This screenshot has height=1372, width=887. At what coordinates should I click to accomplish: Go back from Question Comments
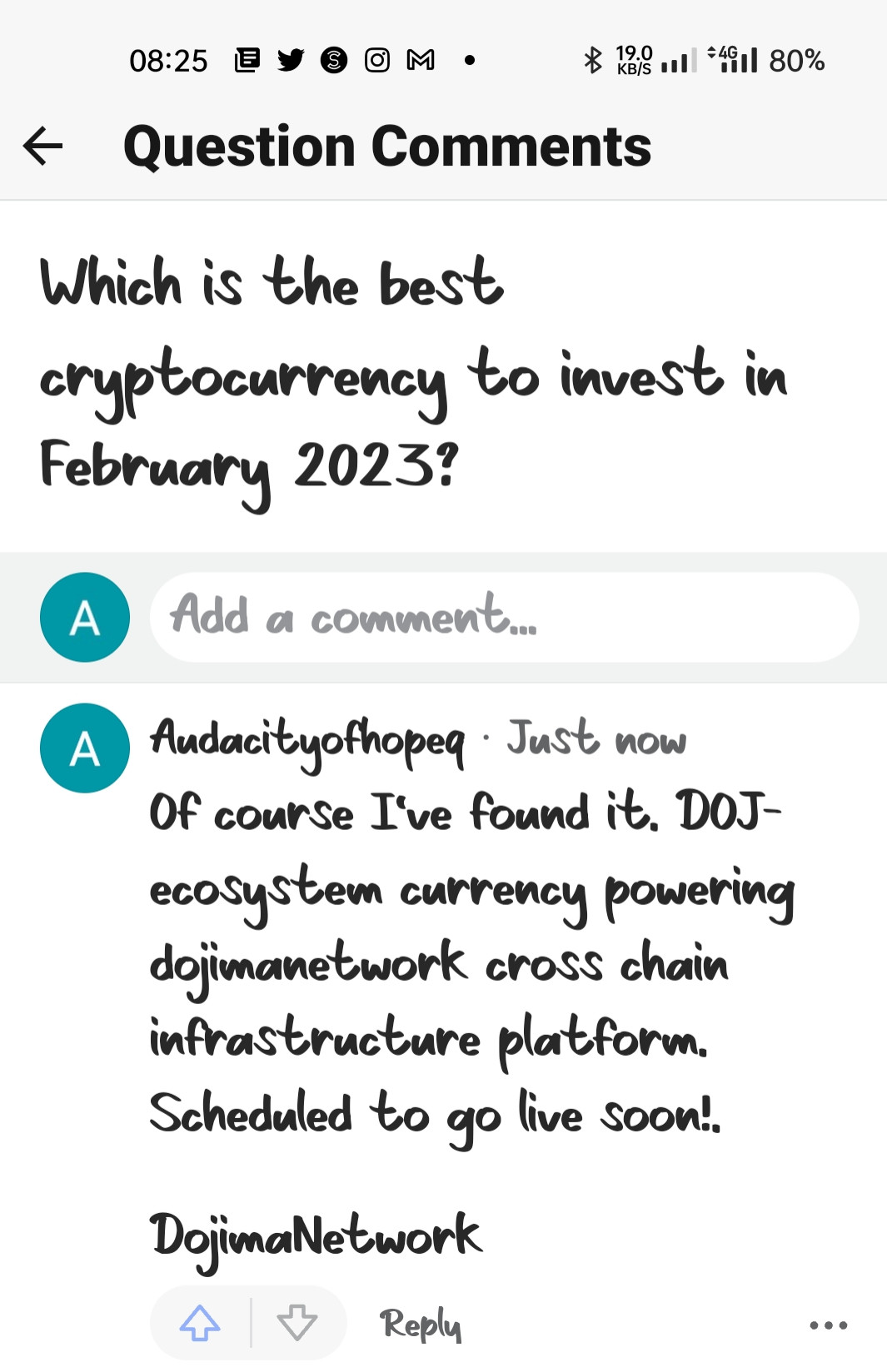[43, 147]
